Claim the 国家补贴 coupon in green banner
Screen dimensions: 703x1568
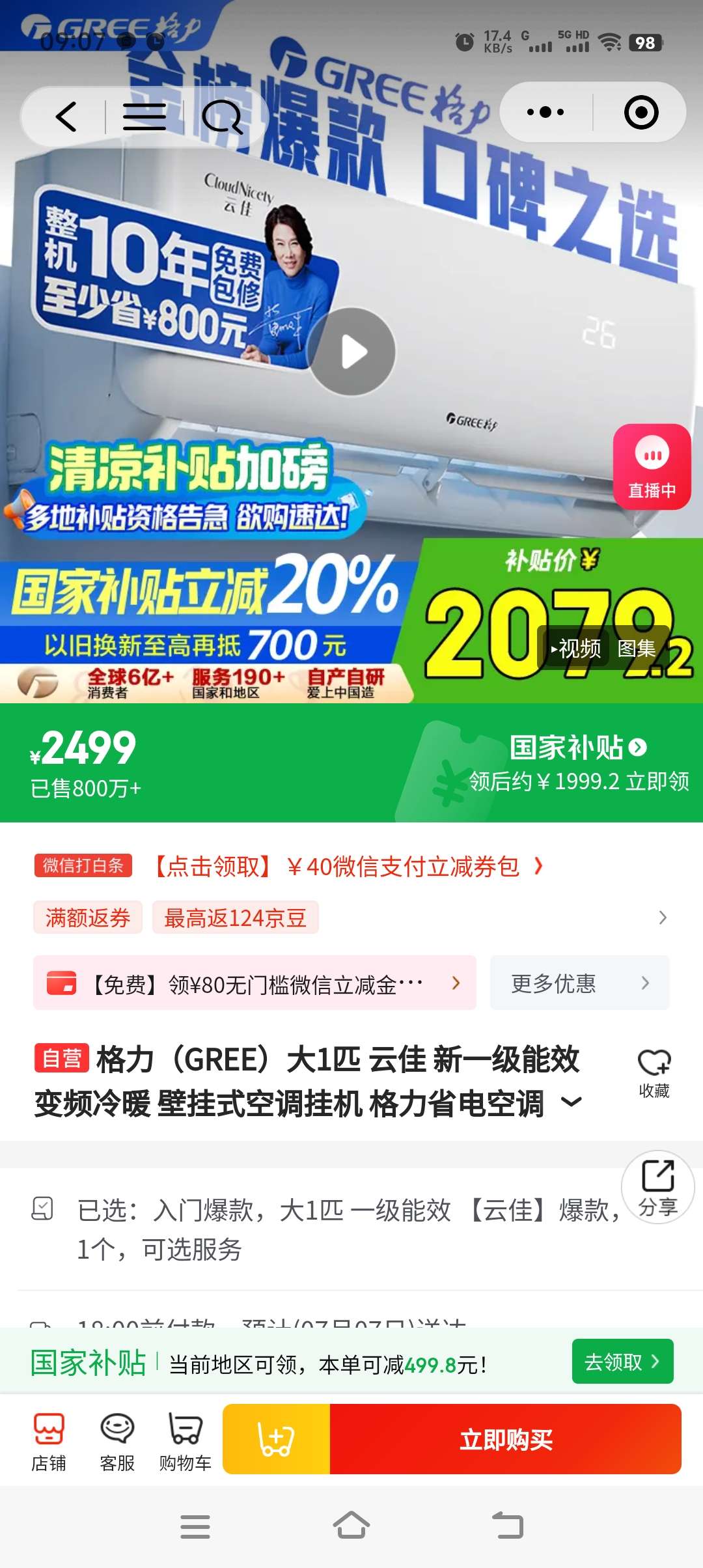tap(578, 763)
